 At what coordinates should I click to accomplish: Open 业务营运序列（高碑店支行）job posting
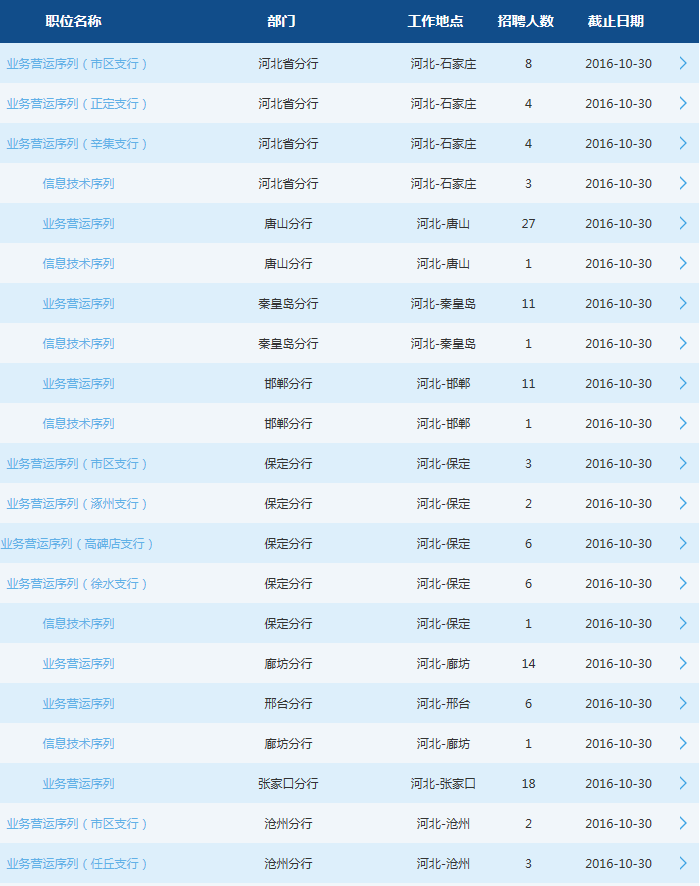78,544
